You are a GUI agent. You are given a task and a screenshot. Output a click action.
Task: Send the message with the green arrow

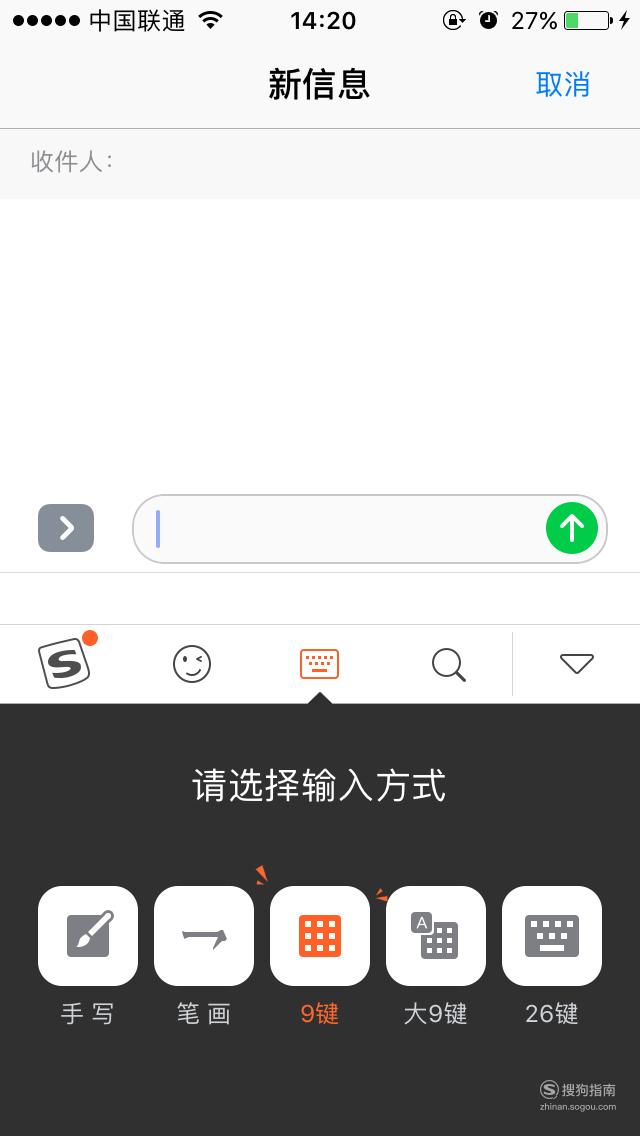[x=572, y=528]
